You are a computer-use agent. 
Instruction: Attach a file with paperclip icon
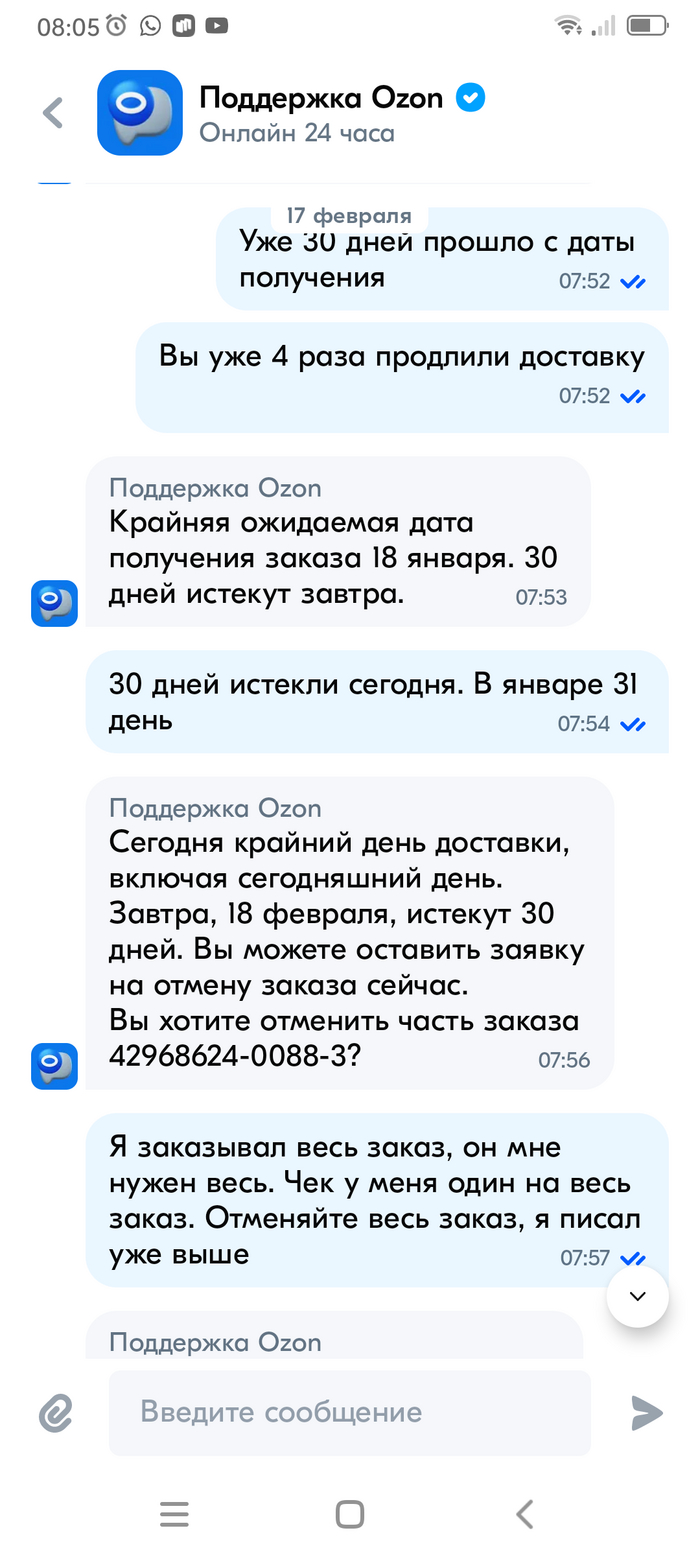click(x=56, y=1413)
